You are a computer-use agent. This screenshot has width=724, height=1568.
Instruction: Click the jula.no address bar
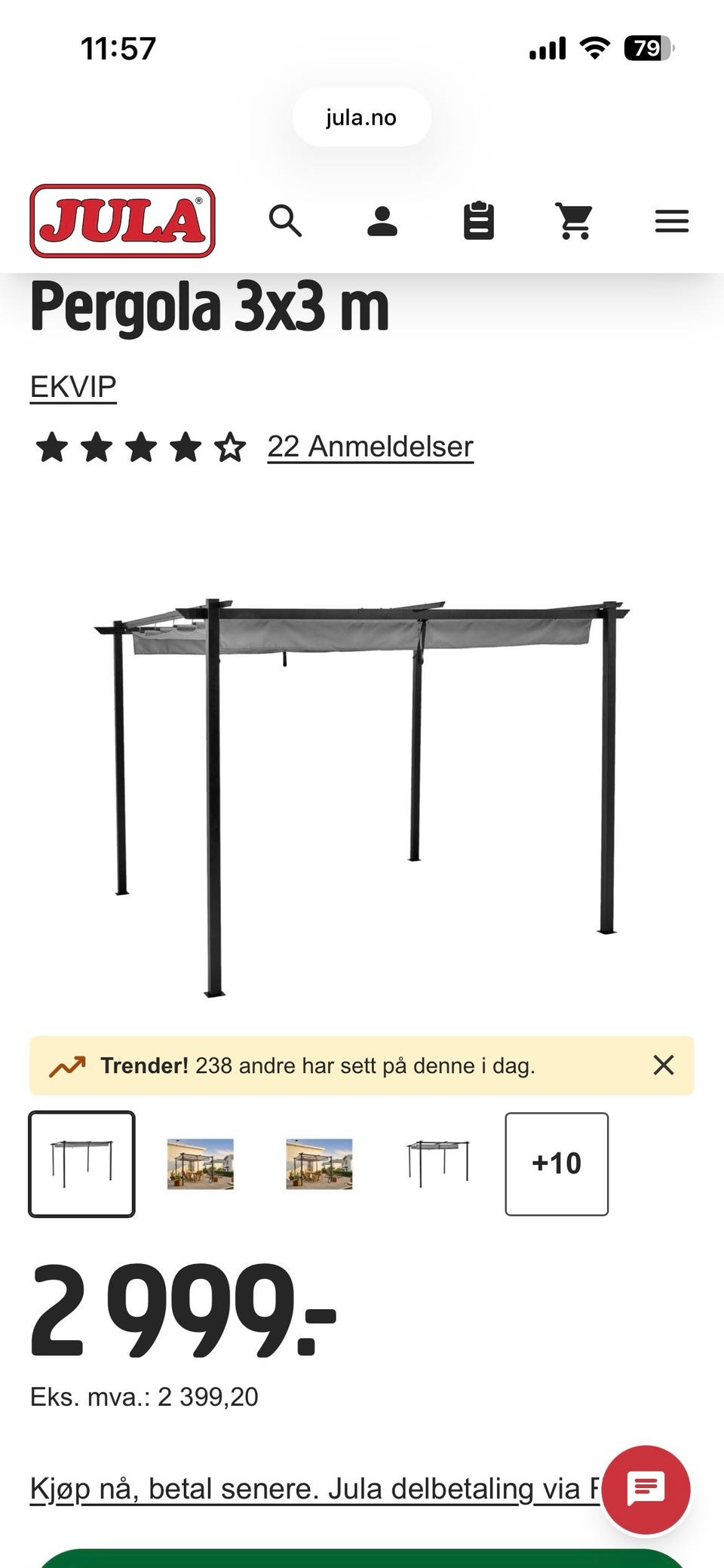[362, 117]
